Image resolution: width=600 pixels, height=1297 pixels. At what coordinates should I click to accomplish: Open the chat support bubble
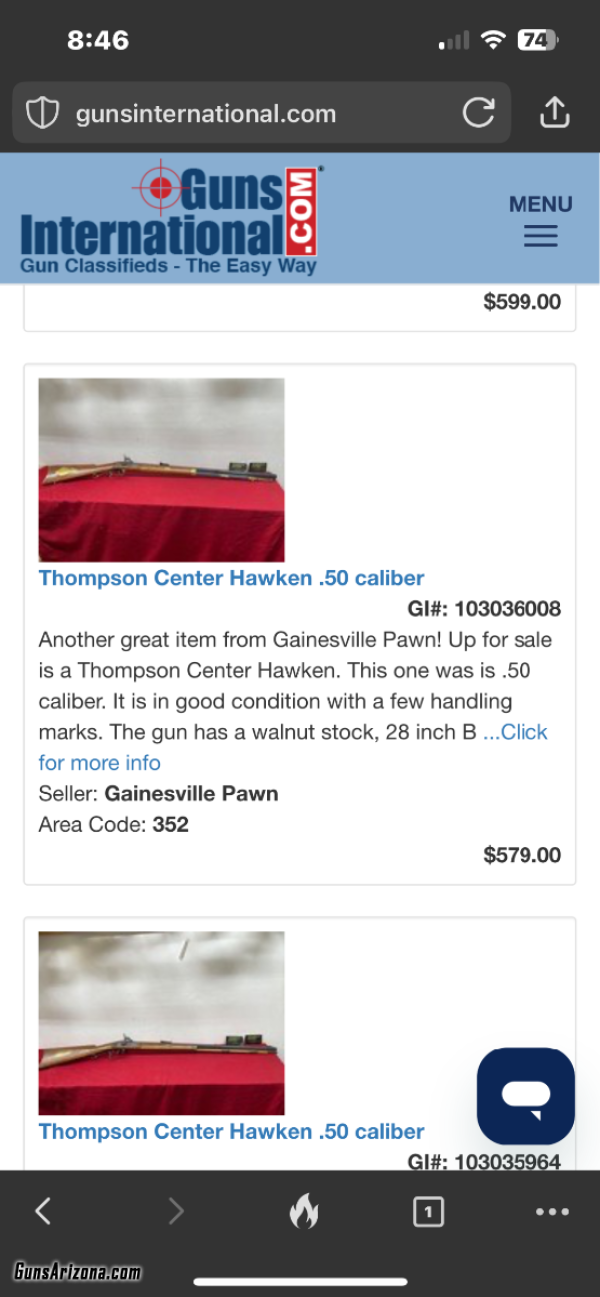526,1095
